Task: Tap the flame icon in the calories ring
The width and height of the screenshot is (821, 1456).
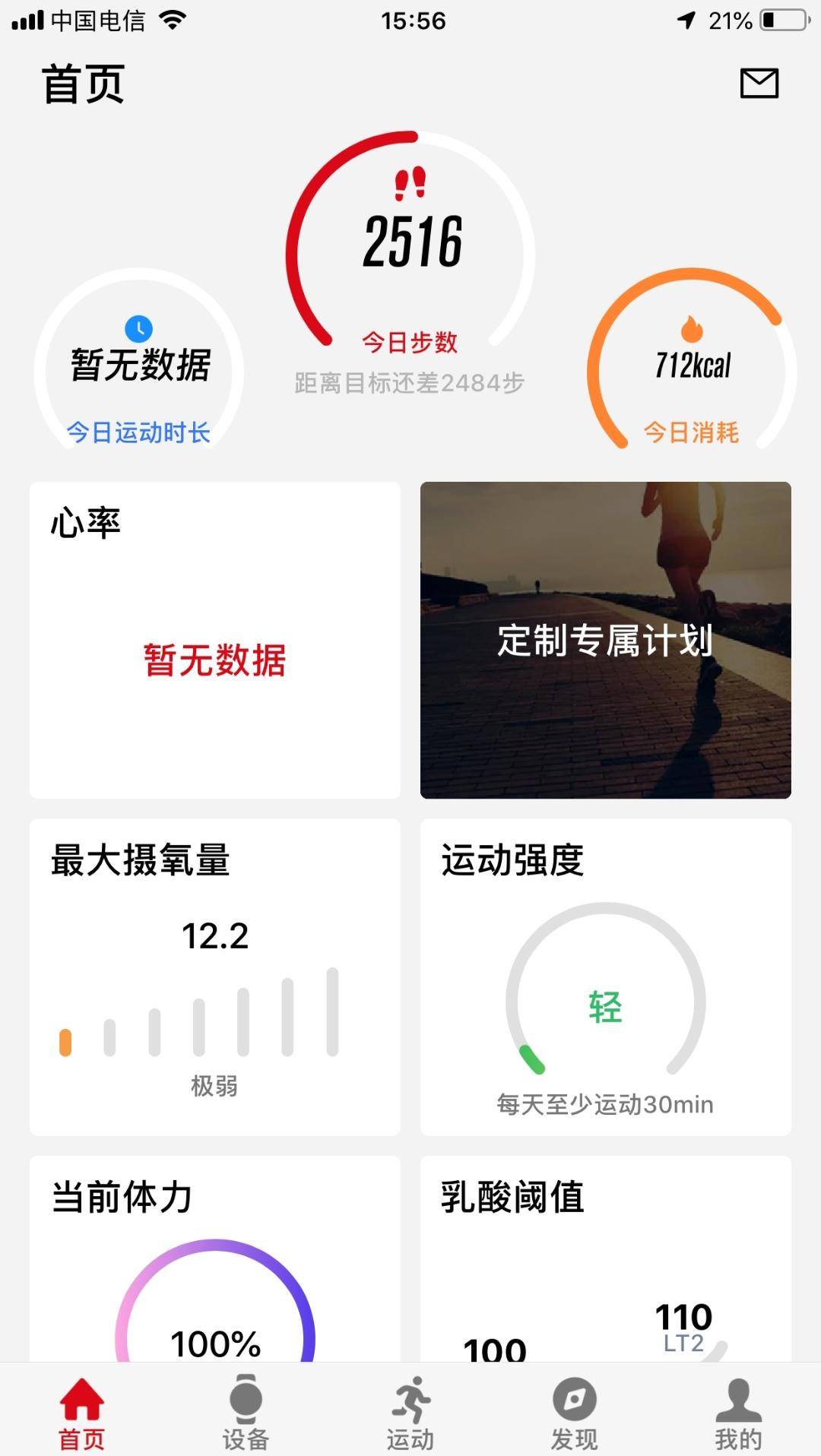Action: pyautogui.click(x=690, y=330)
